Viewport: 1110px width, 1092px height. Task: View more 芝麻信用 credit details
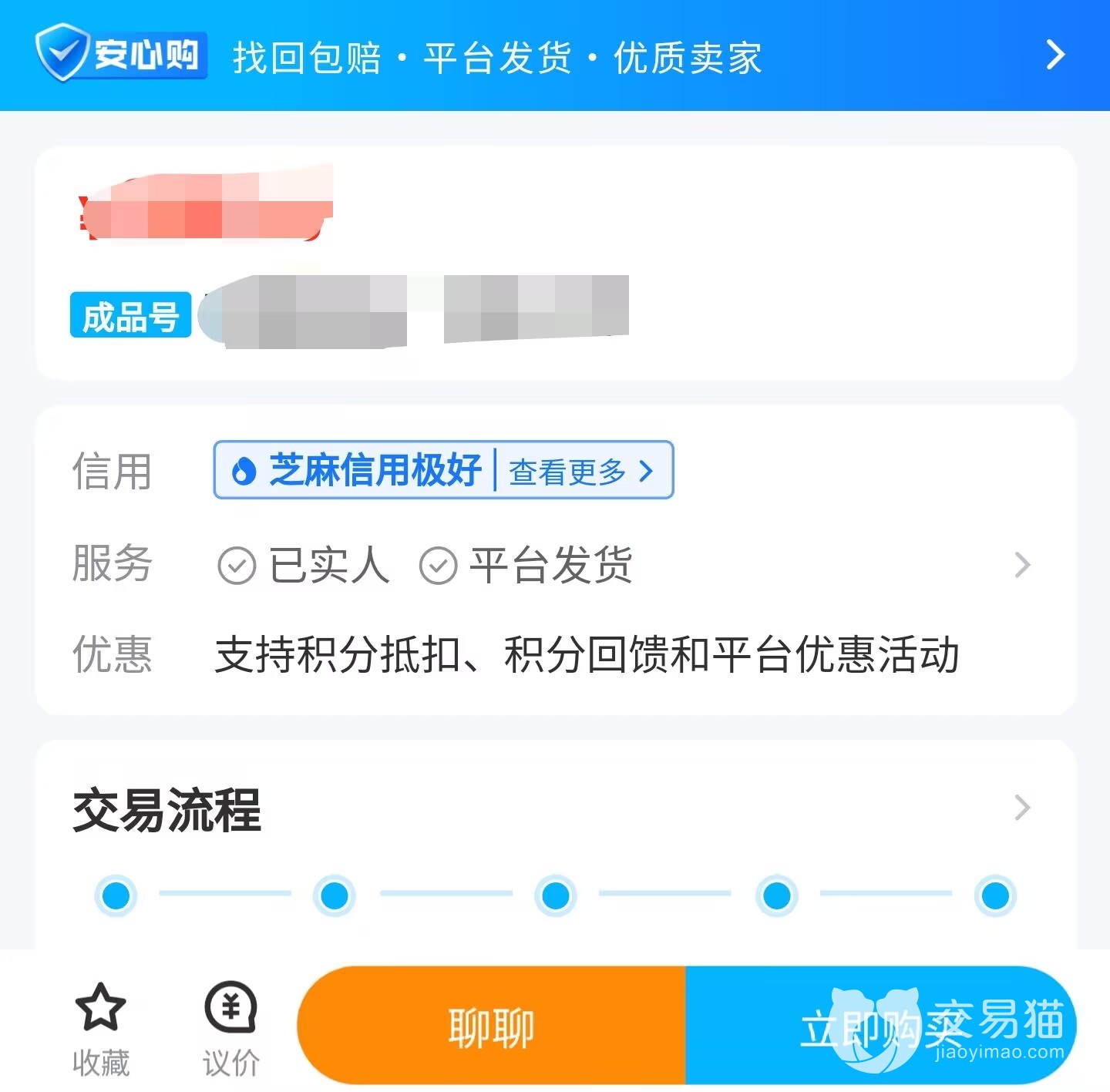(580, 471)
